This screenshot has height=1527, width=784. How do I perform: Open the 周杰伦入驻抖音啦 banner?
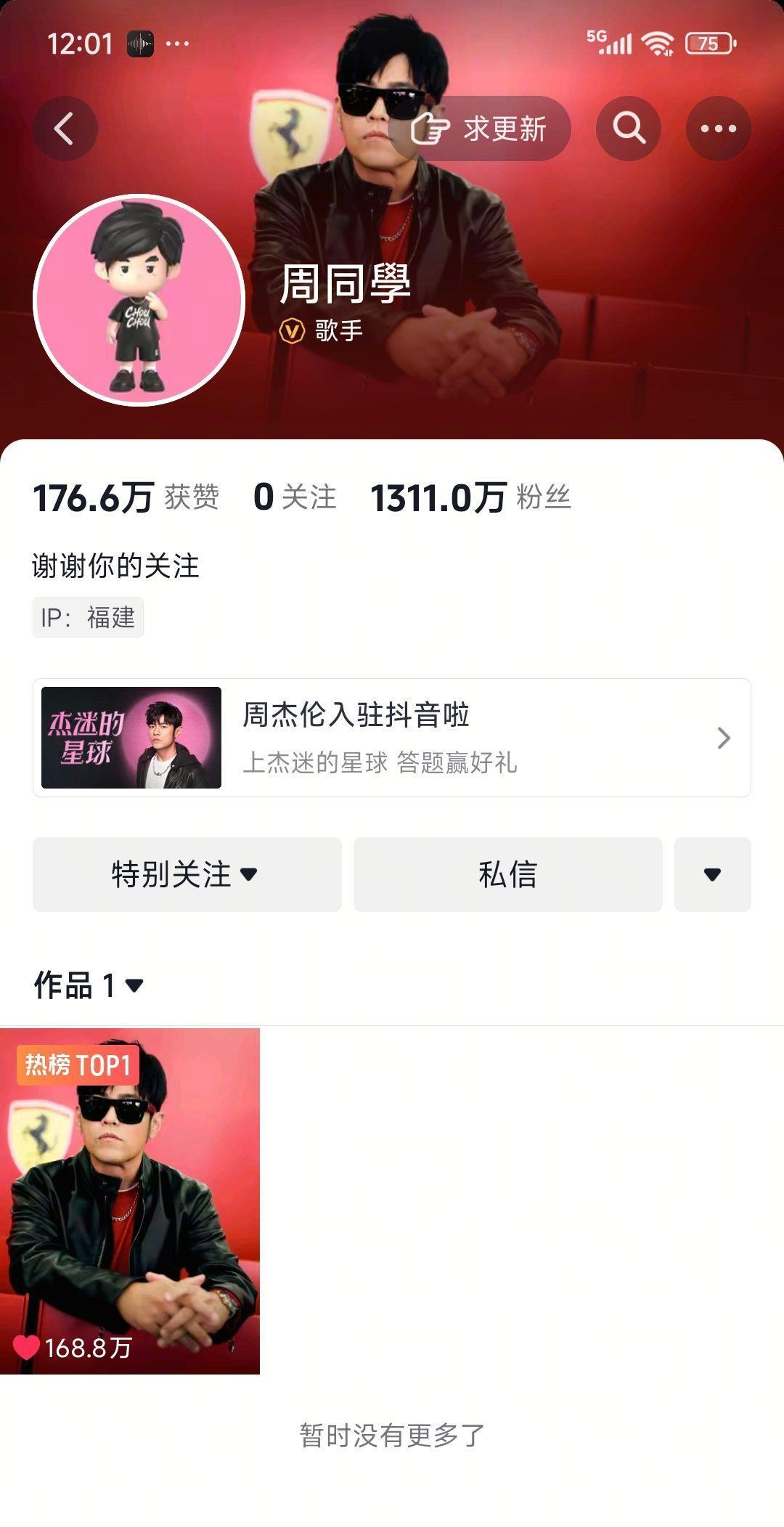click(x=391, y=738)
